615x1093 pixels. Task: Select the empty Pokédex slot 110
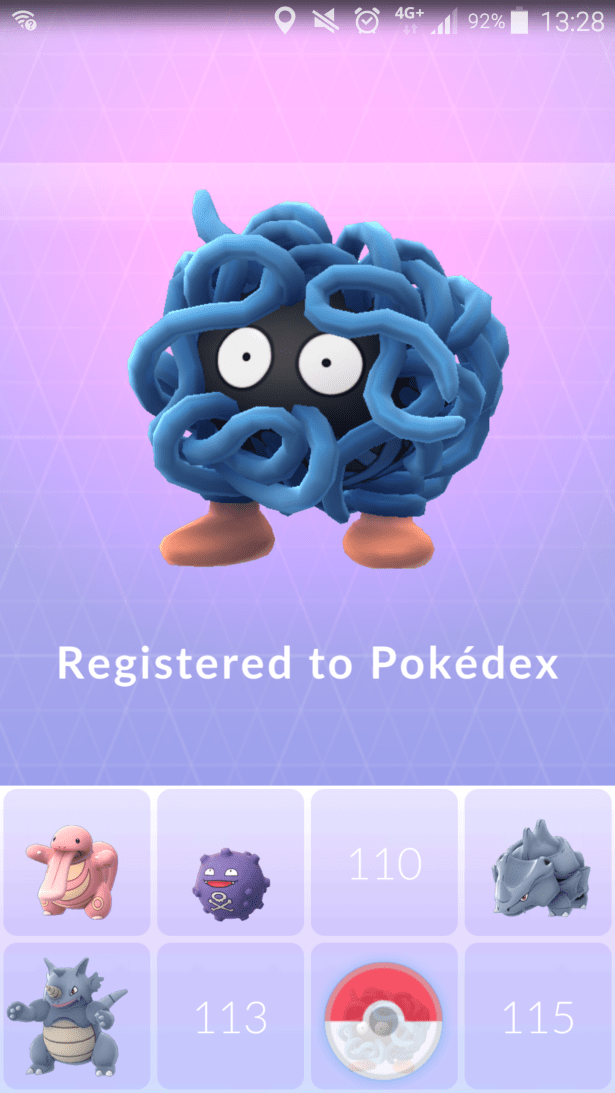[385, 862]
